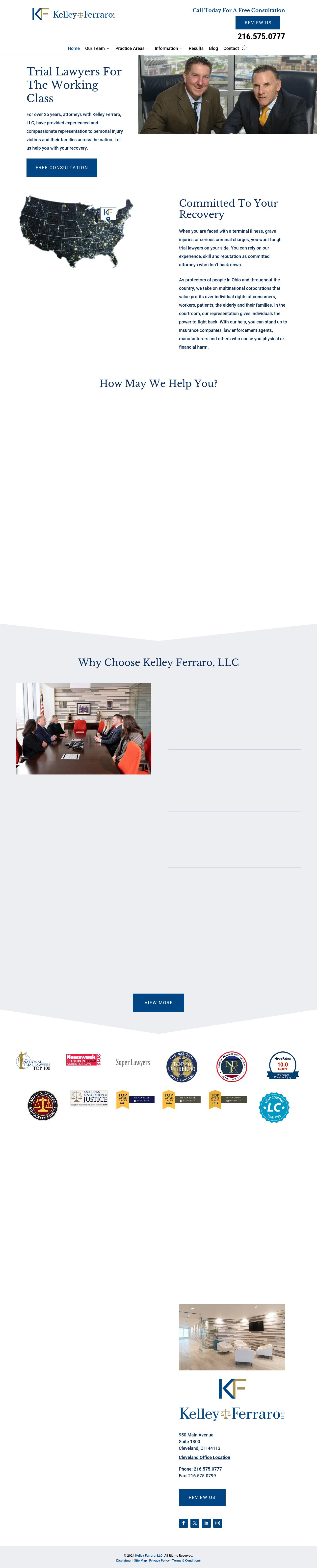Viewport: 317px width, 1568px height.
Task: Tap the View More button
Action: tap(158, 1002)
